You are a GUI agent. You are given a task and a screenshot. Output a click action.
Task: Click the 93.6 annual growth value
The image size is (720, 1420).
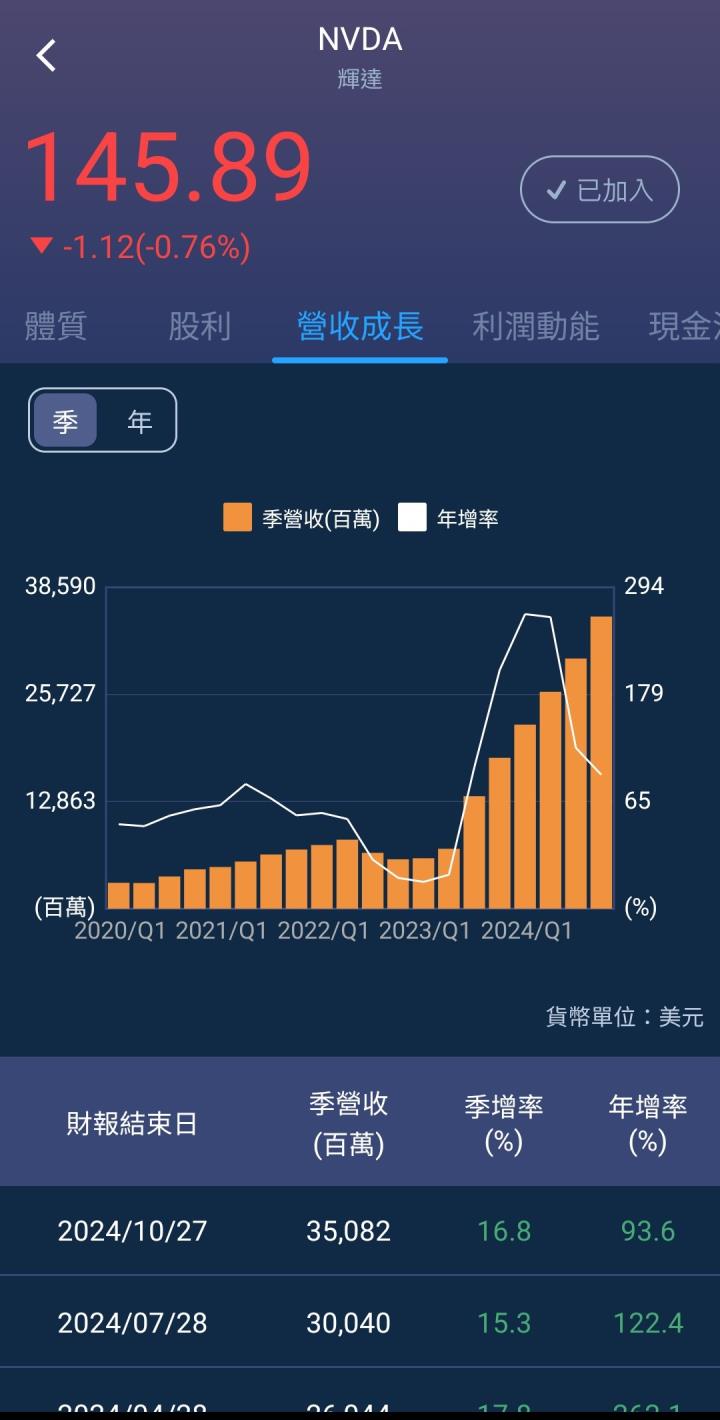point(646,1231)
